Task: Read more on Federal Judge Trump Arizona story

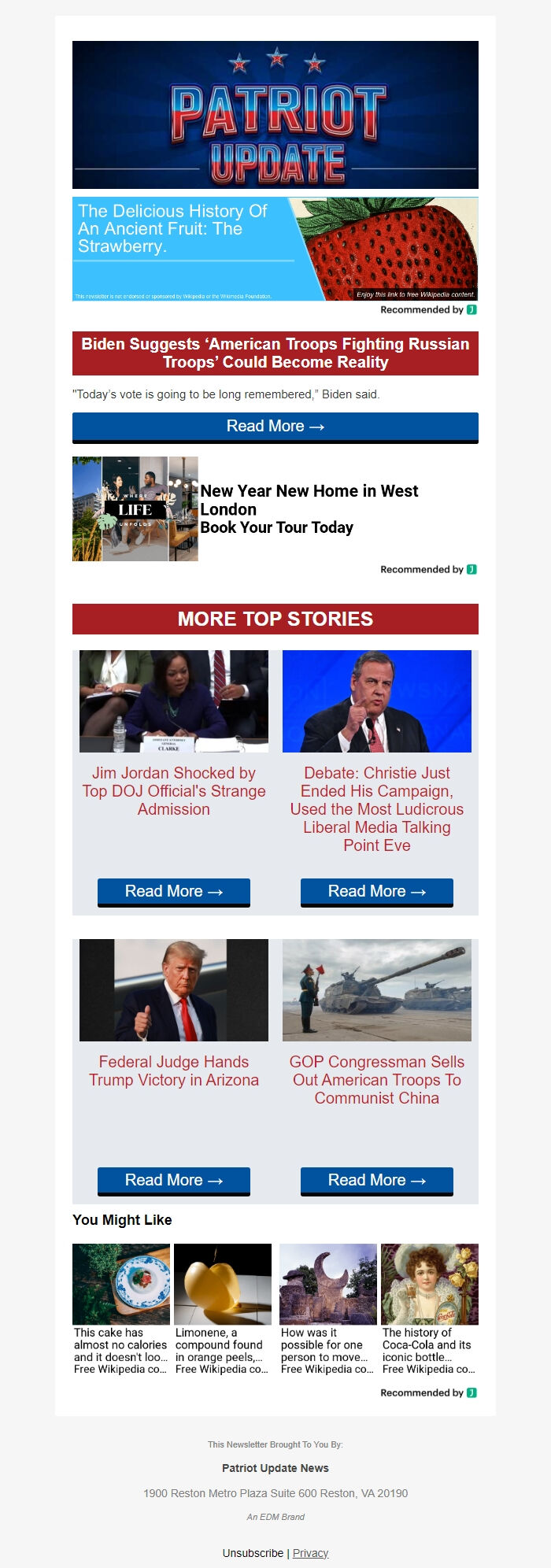Action: coord(173,1181)
